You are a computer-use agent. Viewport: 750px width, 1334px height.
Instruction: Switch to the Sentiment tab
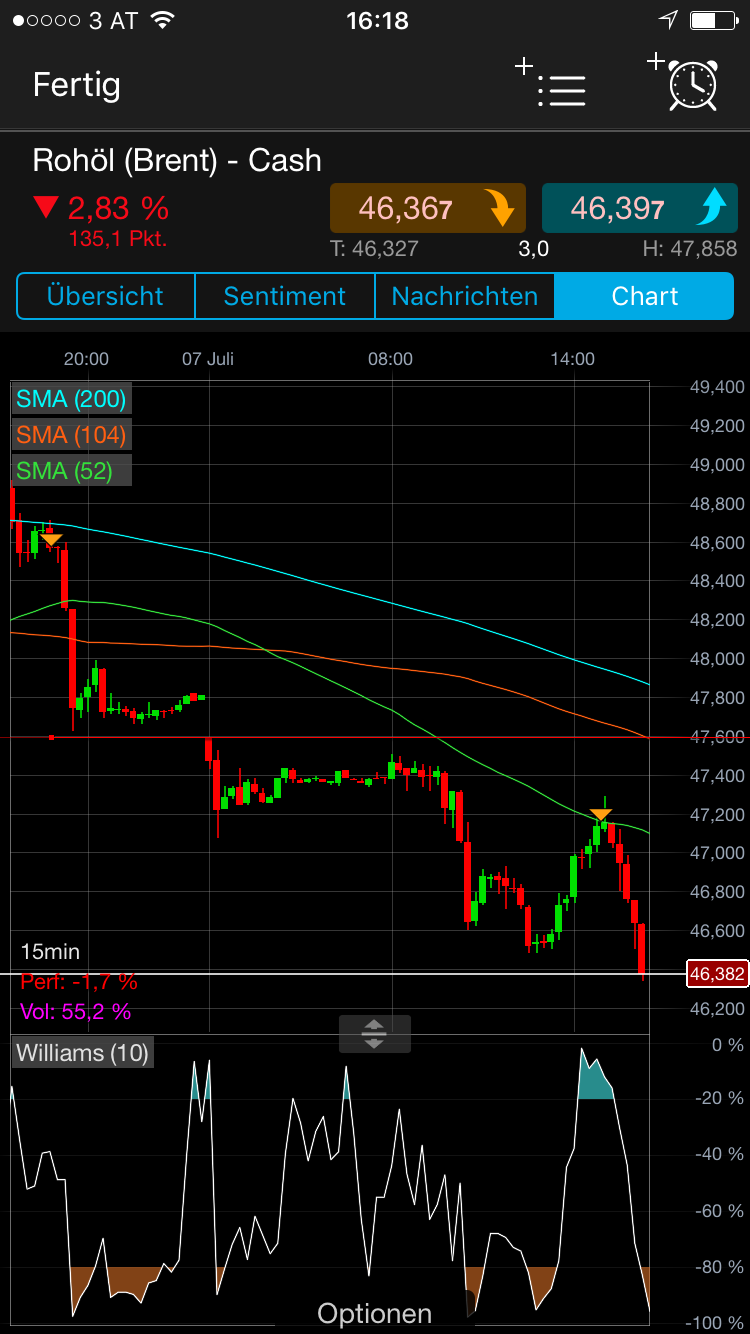[284, 296]
